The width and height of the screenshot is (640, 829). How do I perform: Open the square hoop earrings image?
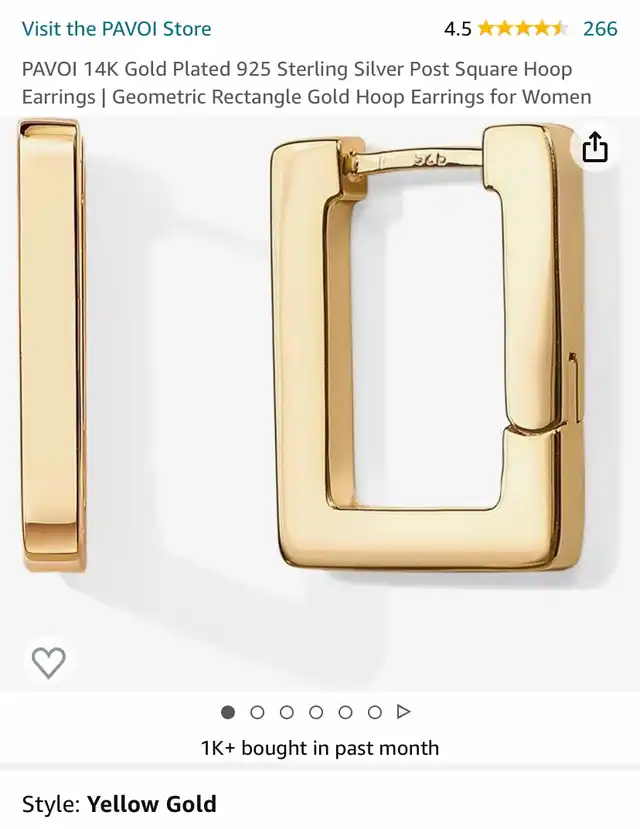pos(320,400)
